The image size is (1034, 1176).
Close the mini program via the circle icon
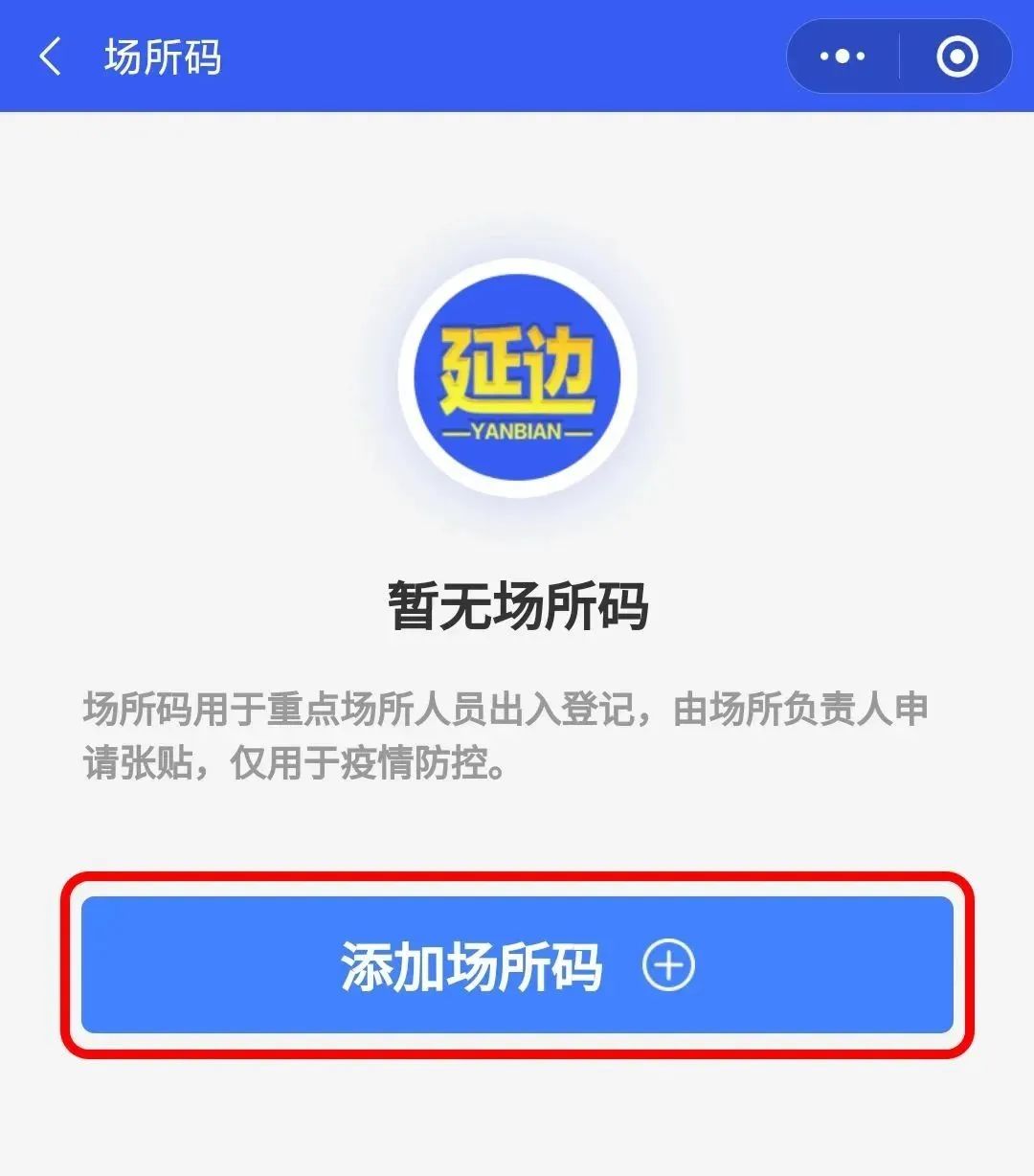tap(956, 57)
